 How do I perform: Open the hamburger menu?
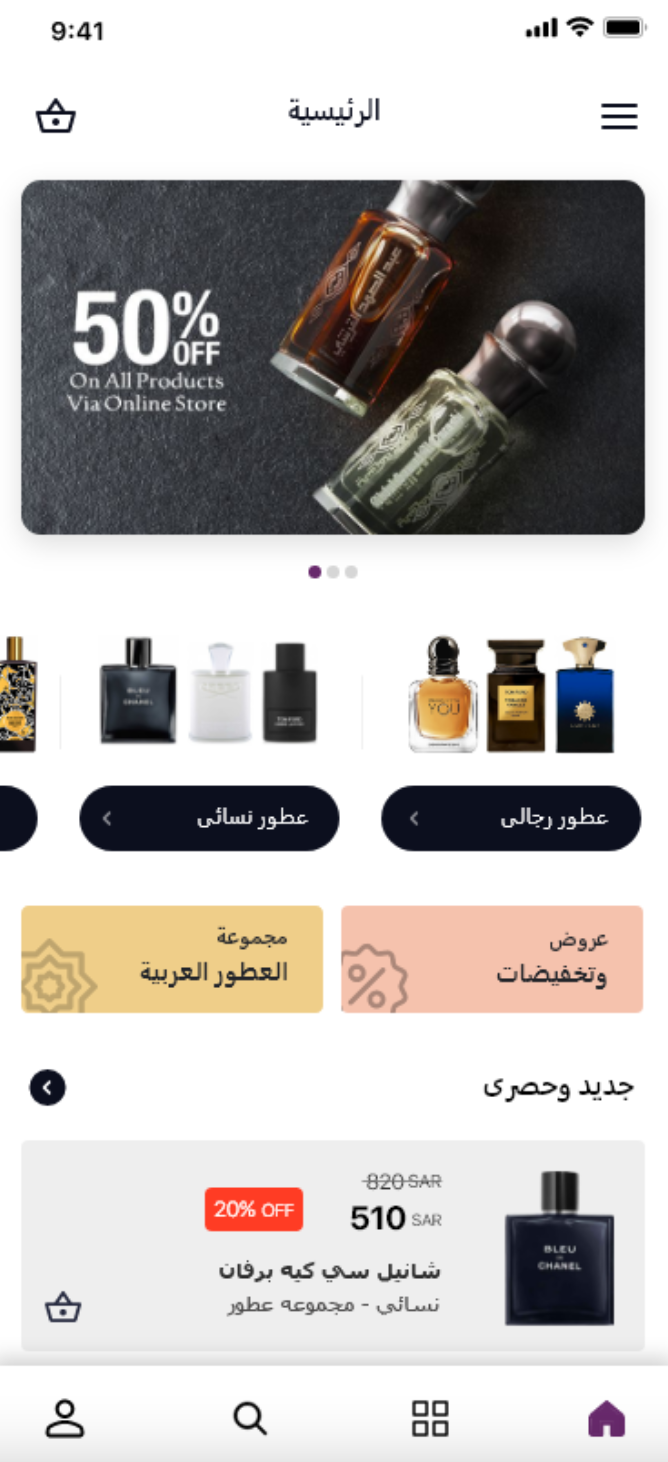point(619,117)
